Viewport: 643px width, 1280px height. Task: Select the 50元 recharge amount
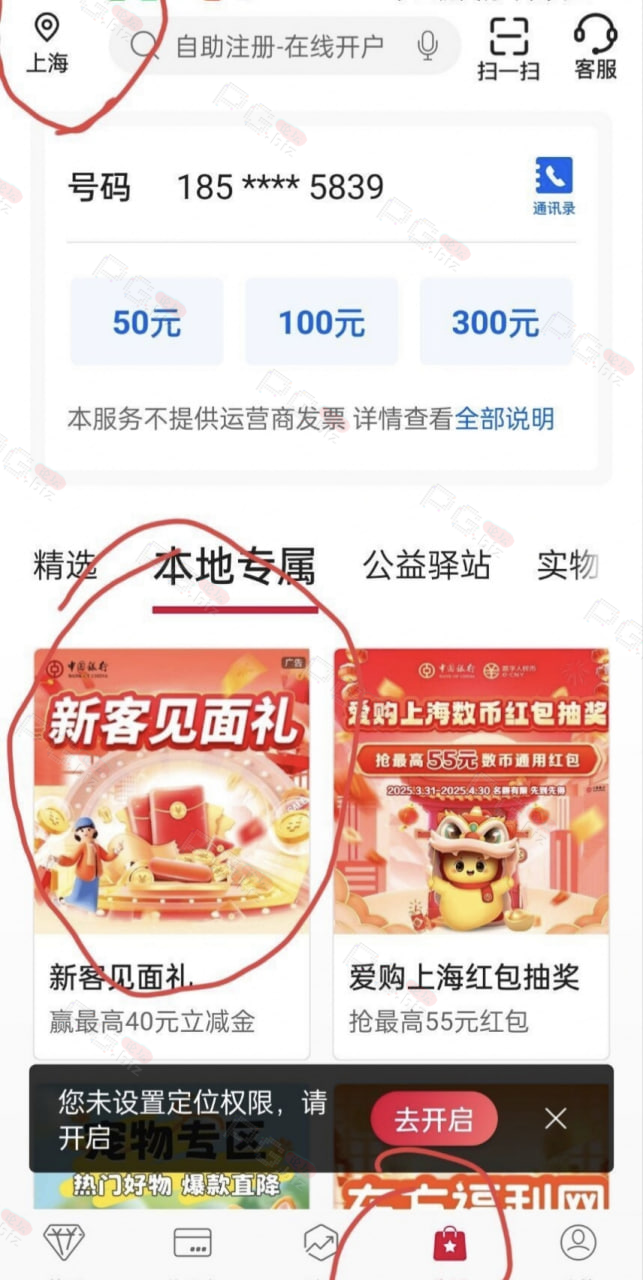(x=147, y=322)
